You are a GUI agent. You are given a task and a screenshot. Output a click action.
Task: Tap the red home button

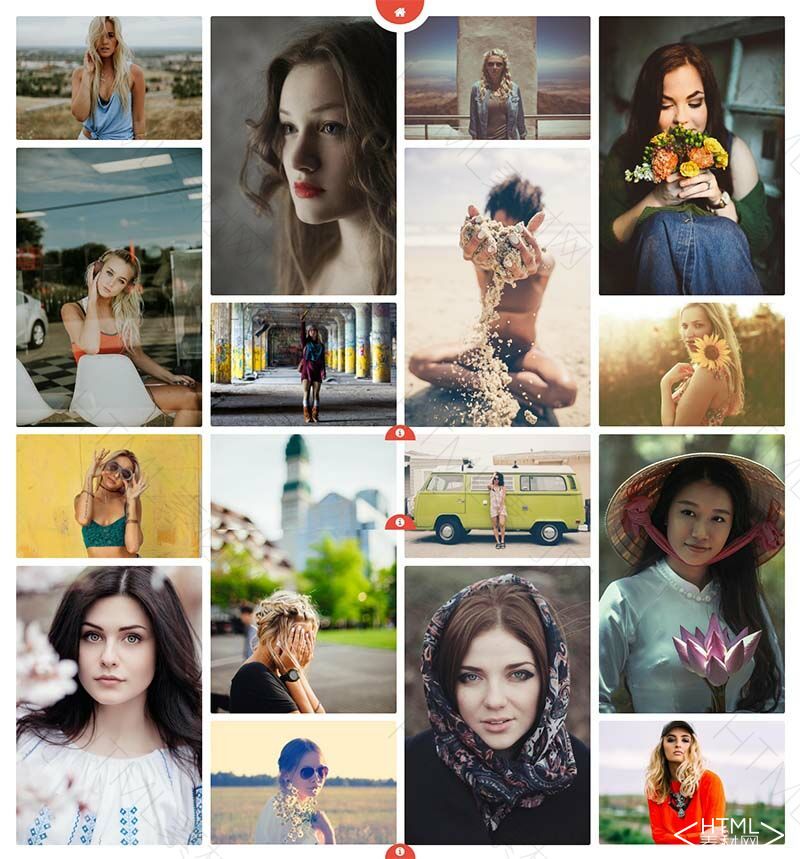tap(400, 12)
